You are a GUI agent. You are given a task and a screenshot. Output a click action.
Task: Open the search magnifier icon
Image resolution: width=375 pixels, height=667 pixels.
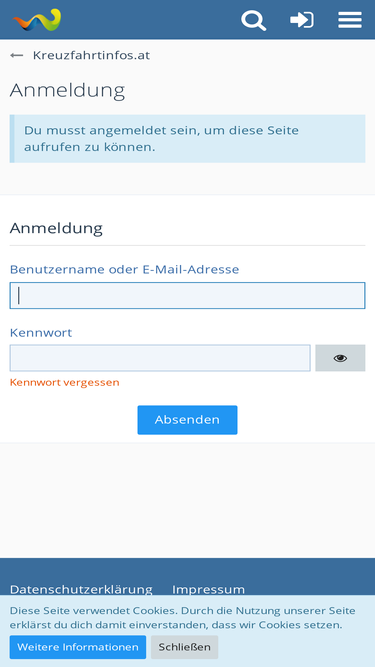tap(253, 20)
